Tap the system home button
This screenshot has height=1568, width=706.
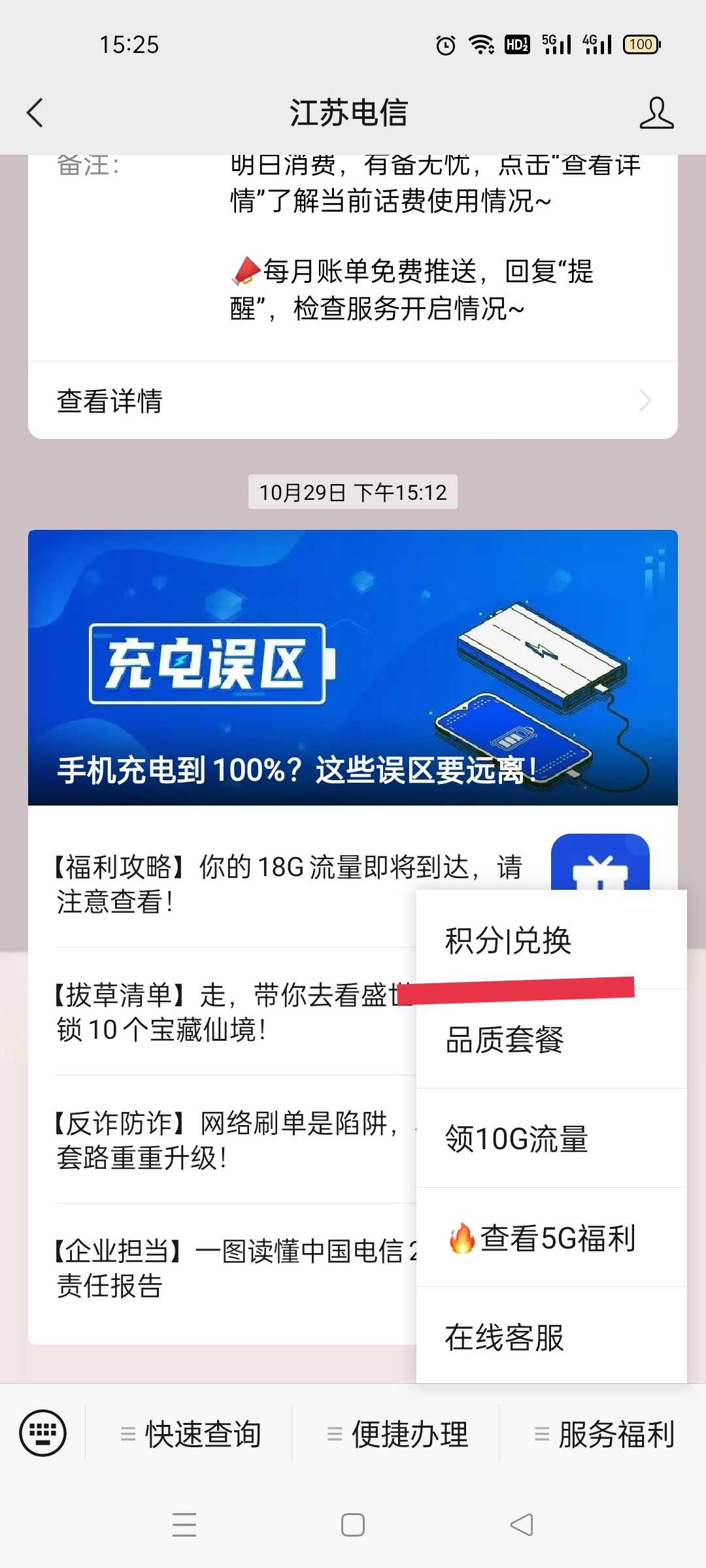(x=353, y=1525)
